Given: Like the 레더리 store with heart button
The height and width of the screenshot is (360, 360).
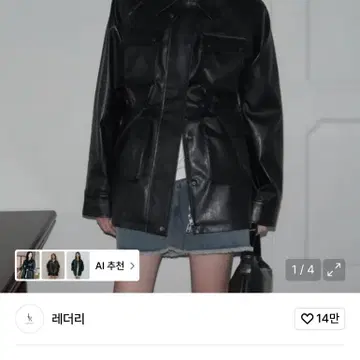Looking at the screenshot, I should 320,319.
